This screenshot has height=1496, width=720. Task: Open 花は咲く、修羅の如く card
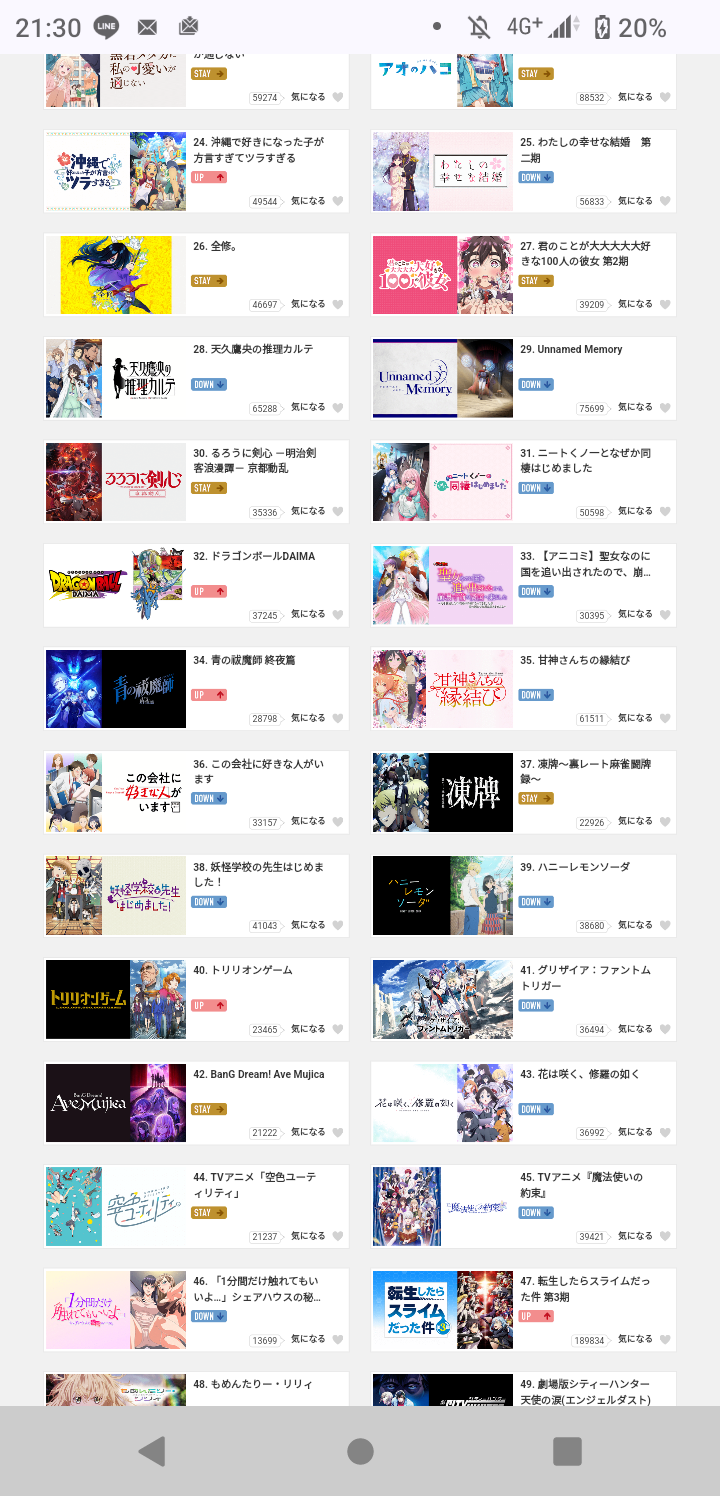pyautogui.click(x=523, y=1102)
